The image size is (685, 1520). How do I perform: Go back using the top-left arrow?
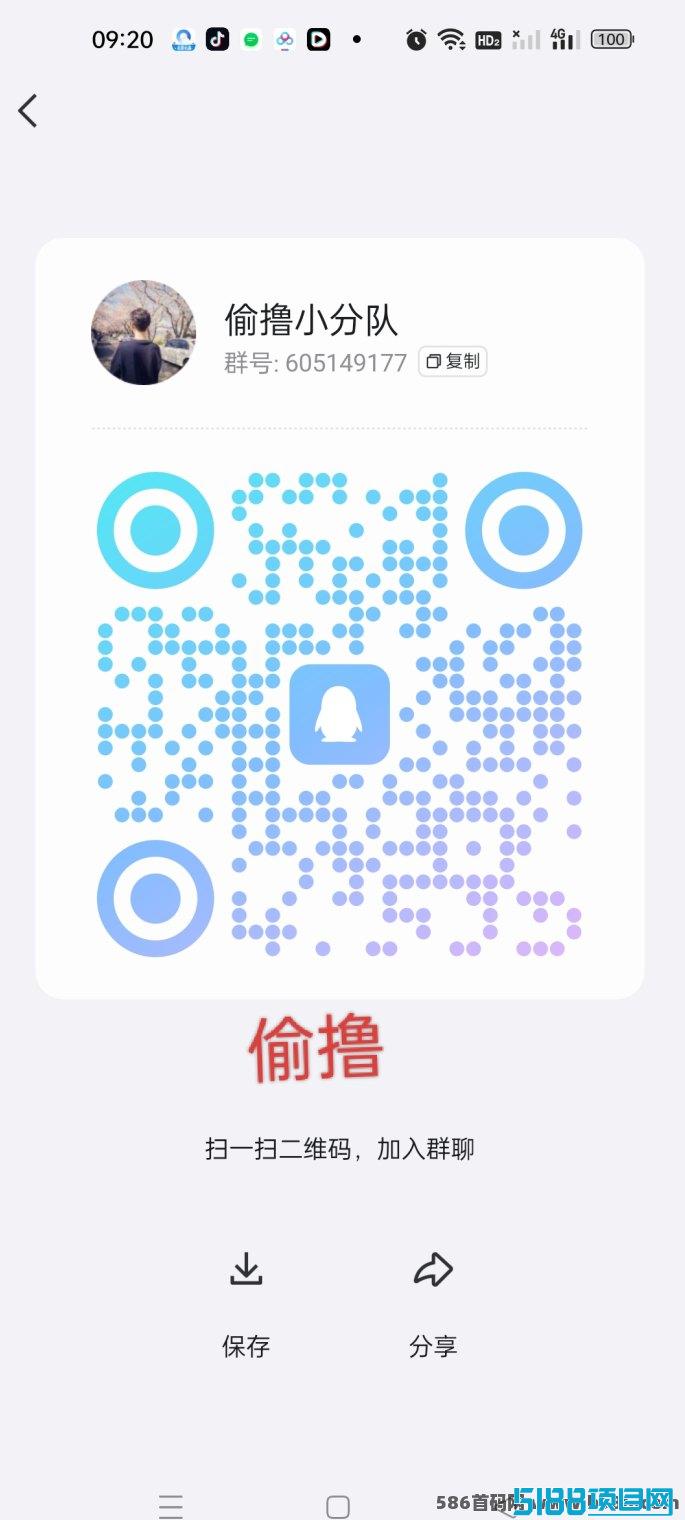pyautogui.click(x=28, y=111)
